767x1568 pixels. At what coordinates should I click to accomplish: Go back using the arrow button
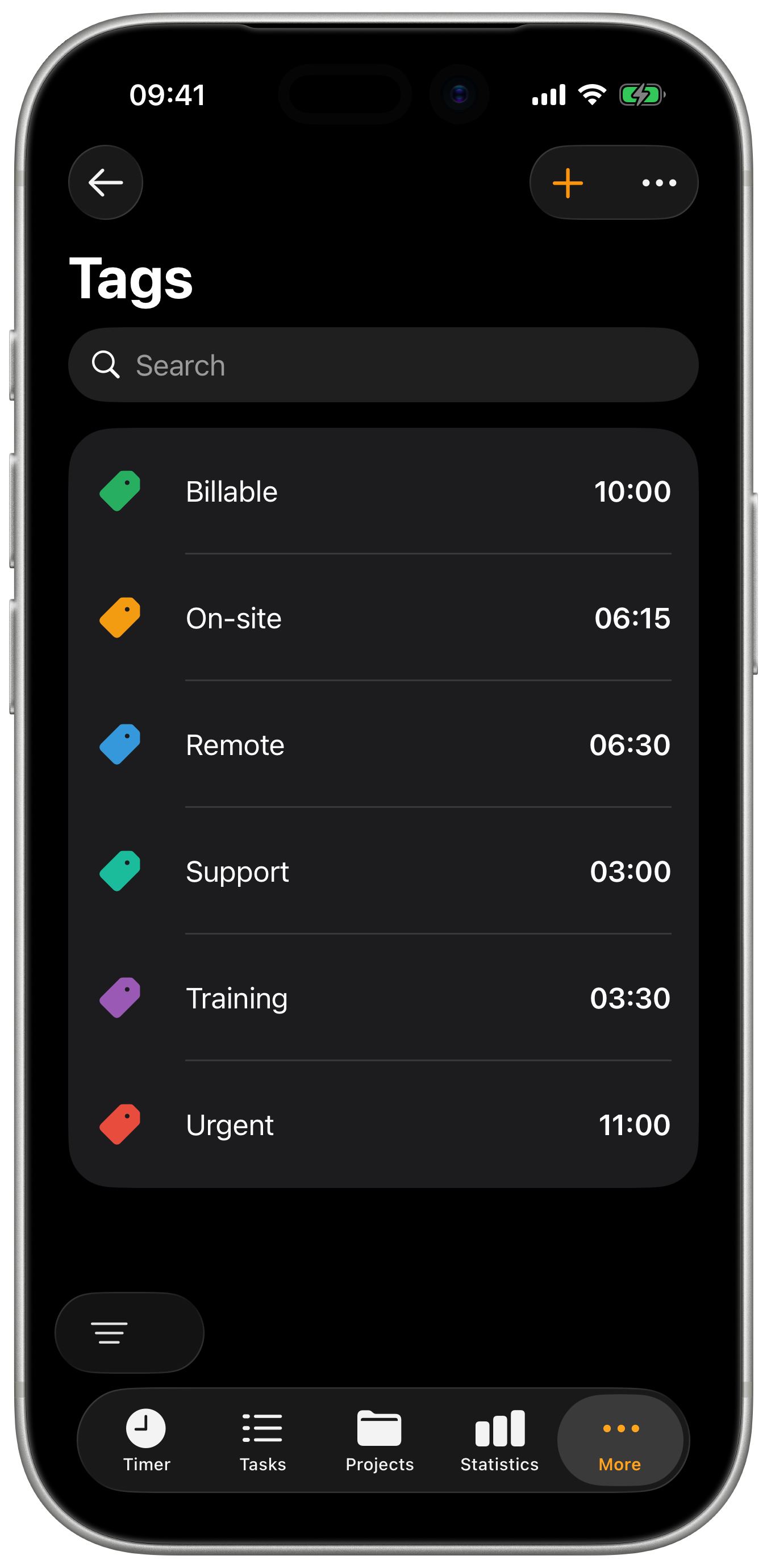click(105, 182)
